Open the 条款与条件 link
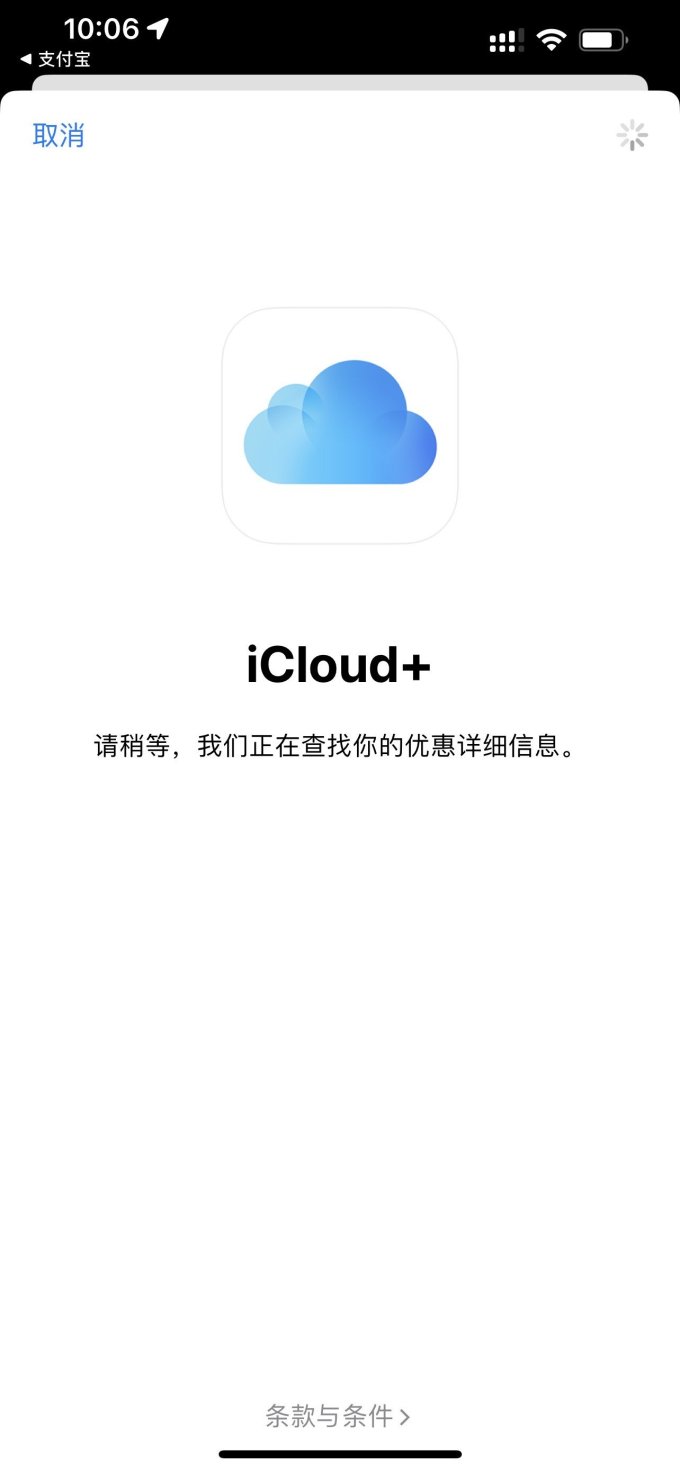 338,1415
